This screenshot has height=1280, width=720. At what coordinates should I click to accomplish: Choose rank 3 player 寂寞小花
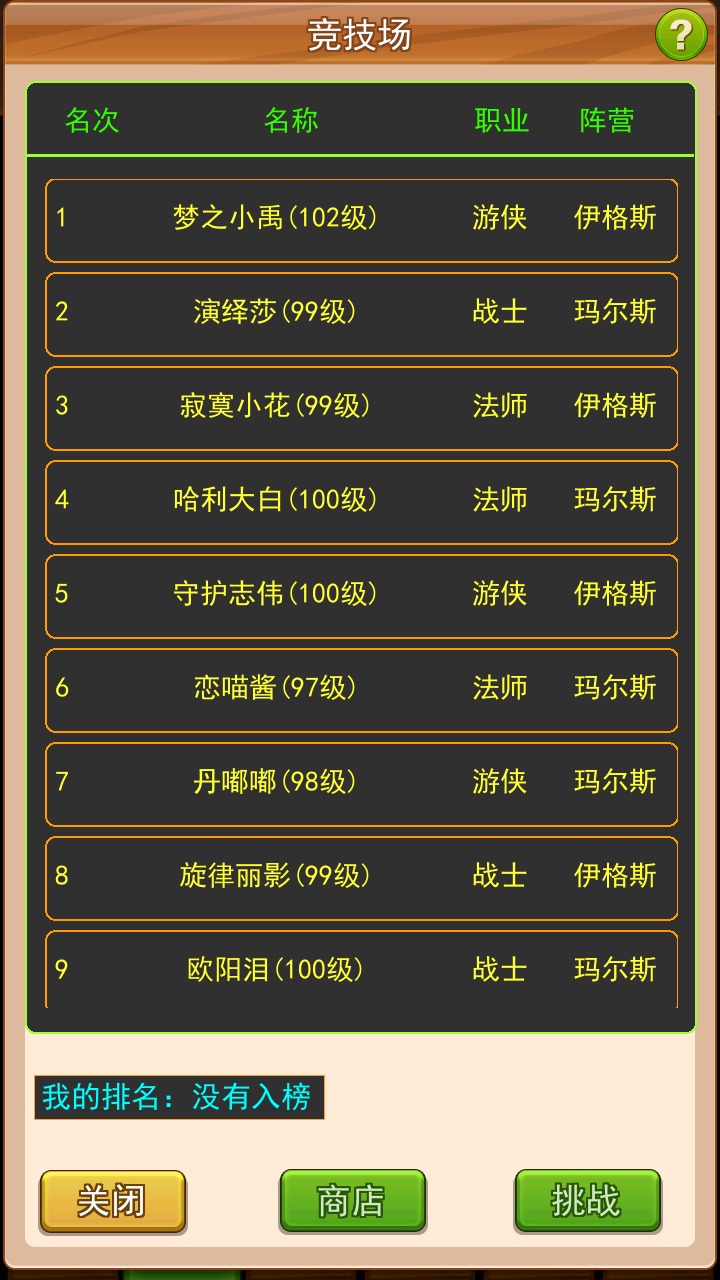tap(361, 408)
